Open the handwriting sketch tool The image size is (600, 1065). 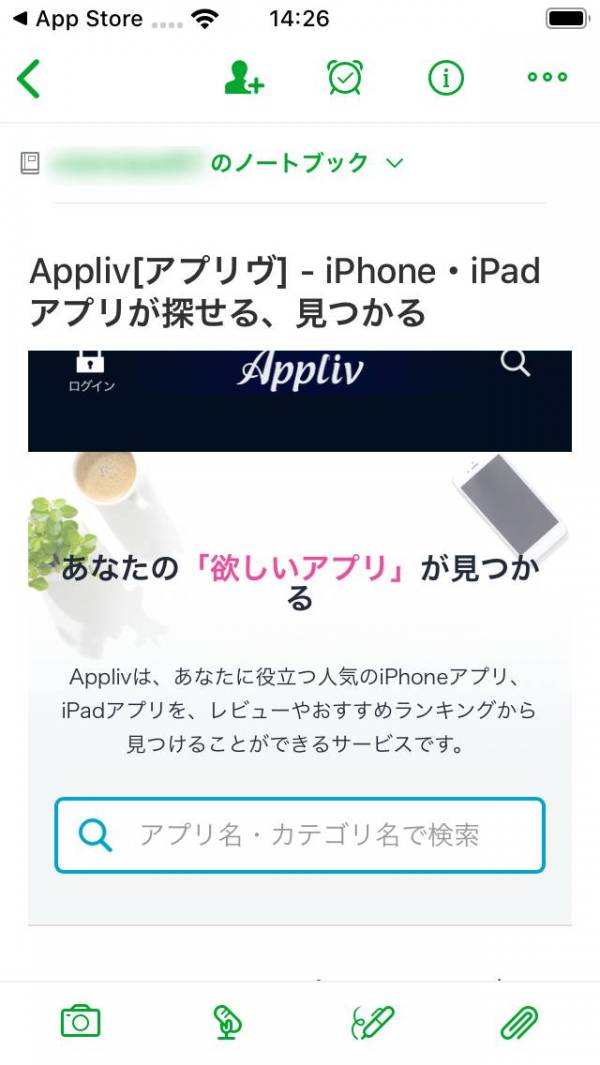click(373, 1022)
